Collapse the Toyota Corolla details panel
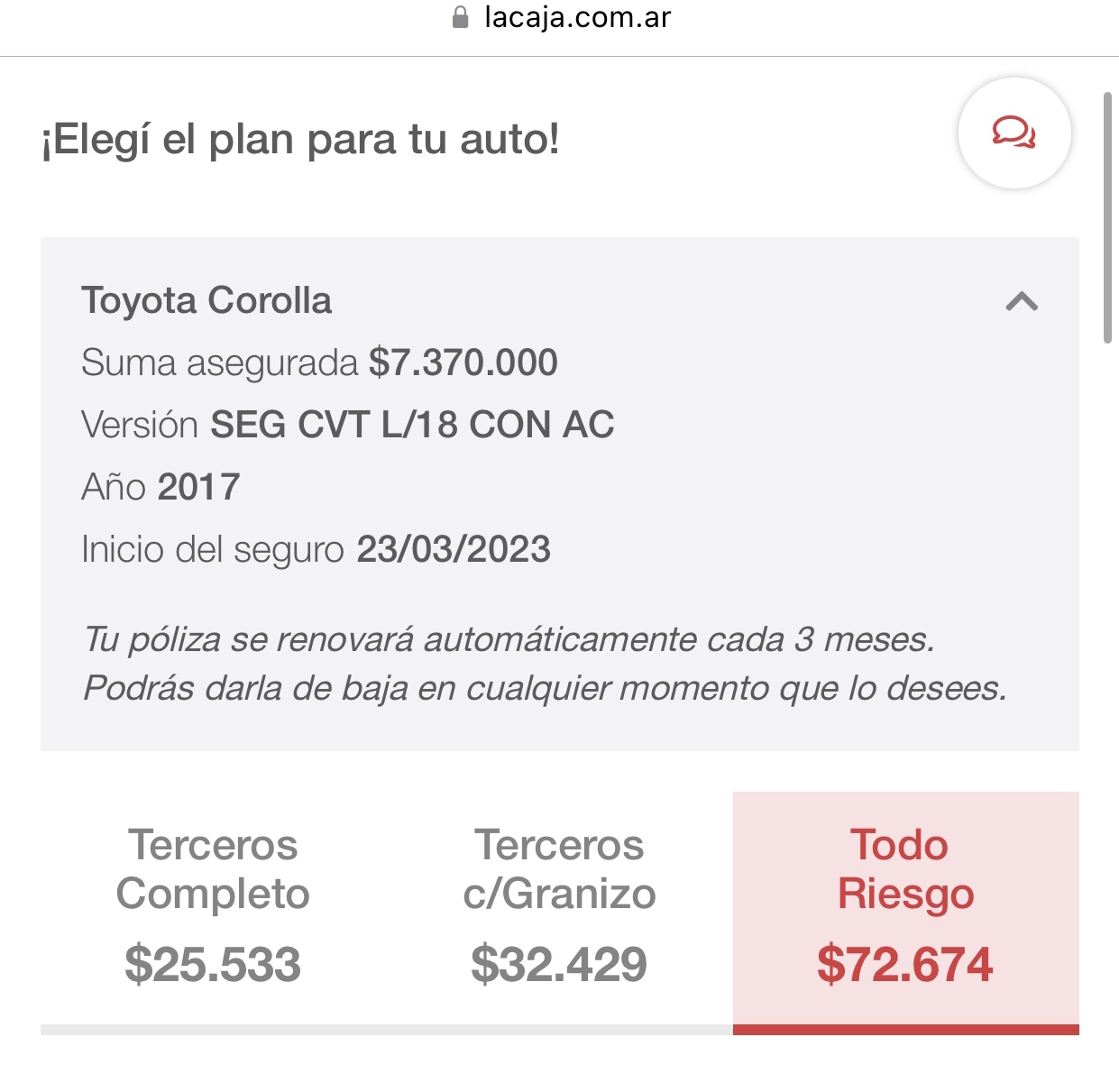Image resolution: width=1119 pixels, height=1092 pixels. pyautogui.click(x=1022, y=301)
